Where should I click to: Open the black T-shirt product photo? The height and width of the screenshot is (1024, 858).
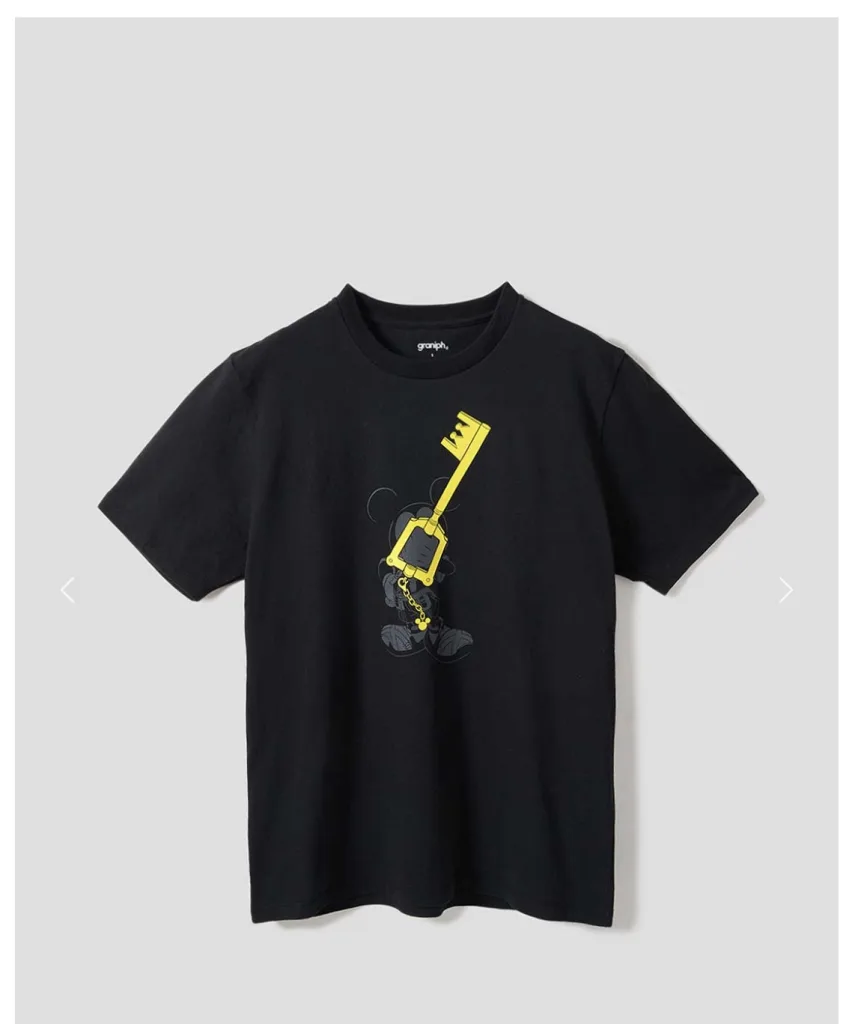(x=427, y=600)
